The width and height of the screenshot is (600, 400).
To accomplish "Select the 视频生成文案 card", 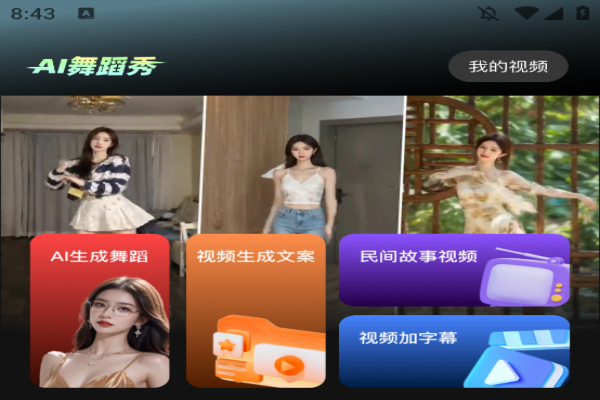I will pyautogui.click(x=256, y=311).
